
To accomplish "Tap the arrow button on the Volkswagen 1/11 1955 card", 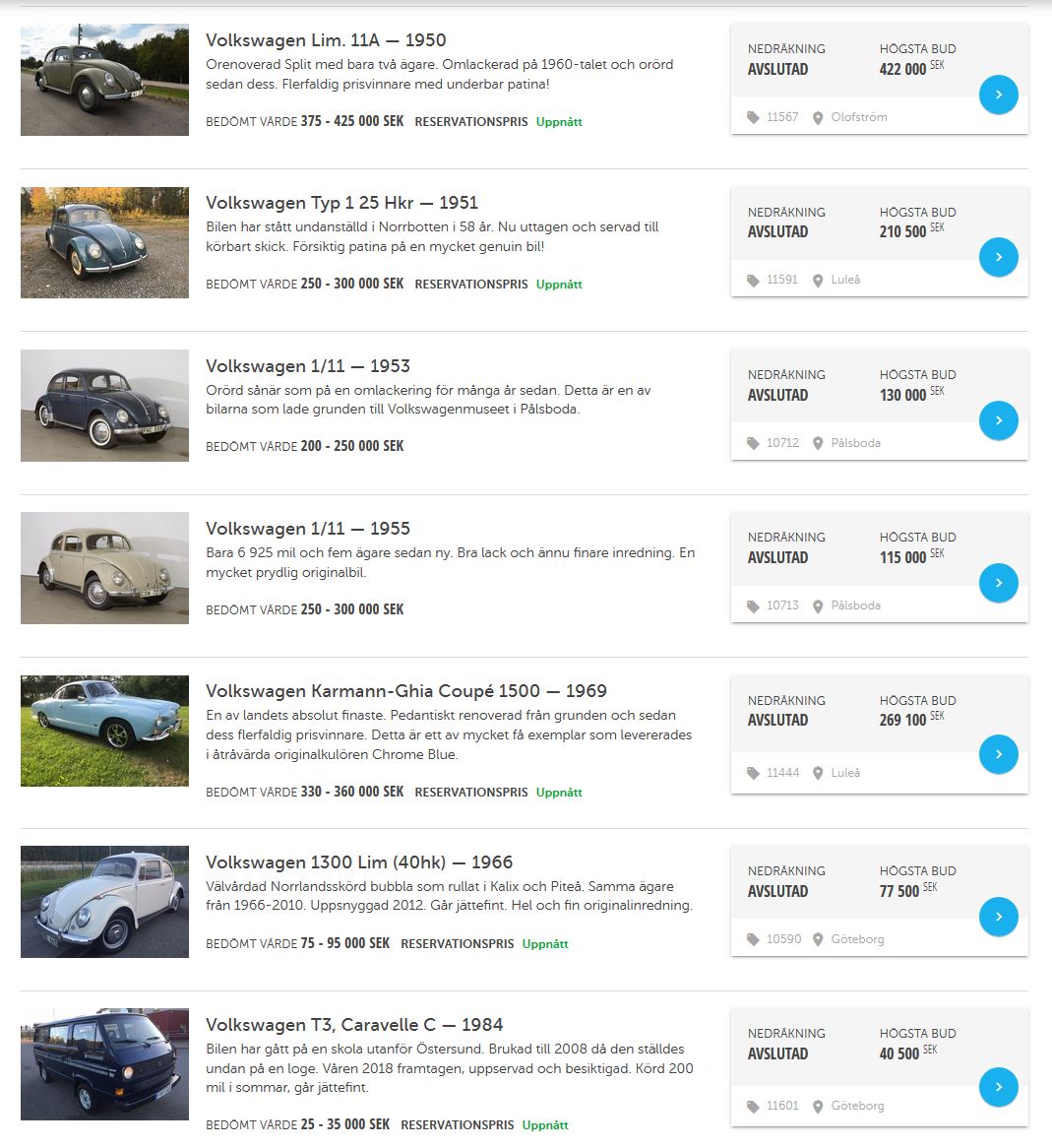I will (x=998, y=583).
